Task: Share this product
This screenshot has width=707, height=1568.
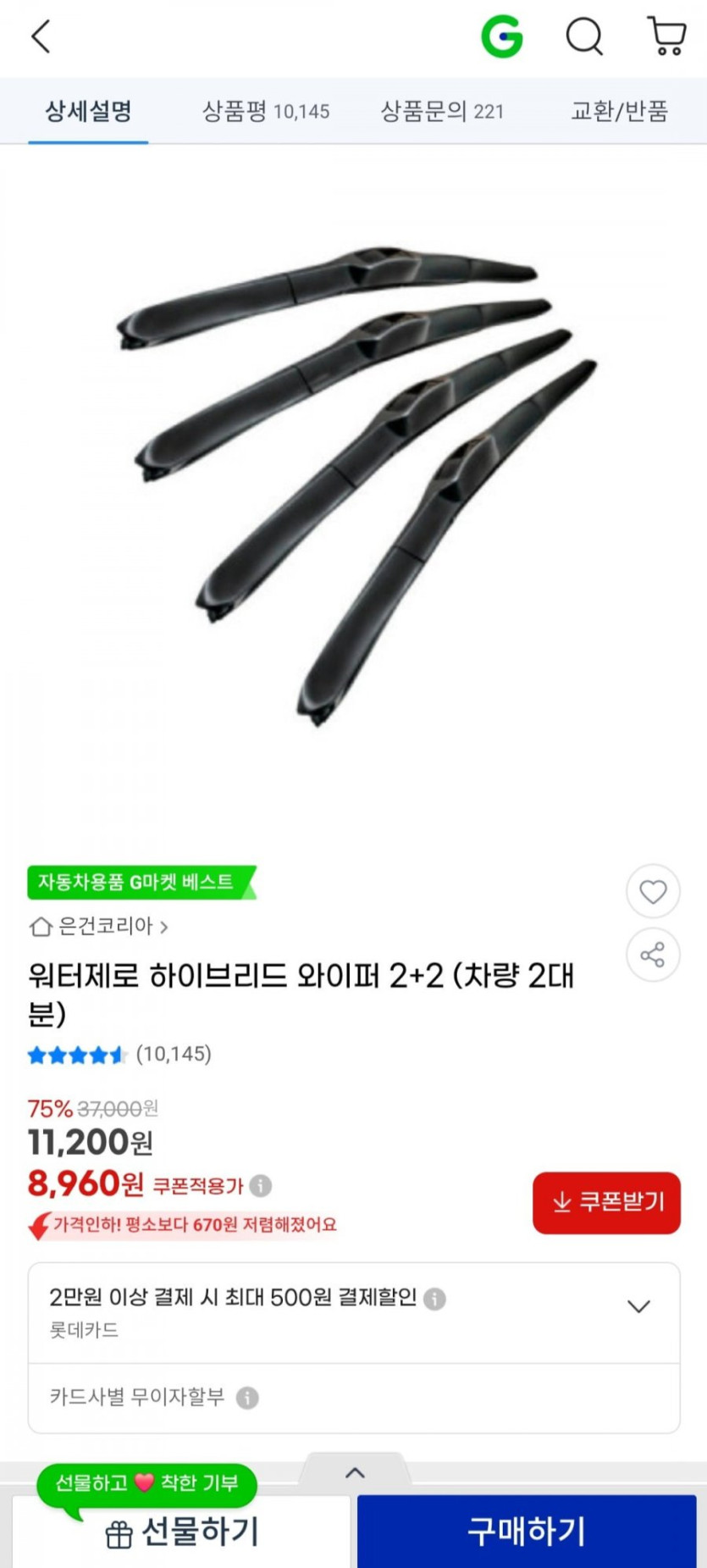Action: point(653,956)
